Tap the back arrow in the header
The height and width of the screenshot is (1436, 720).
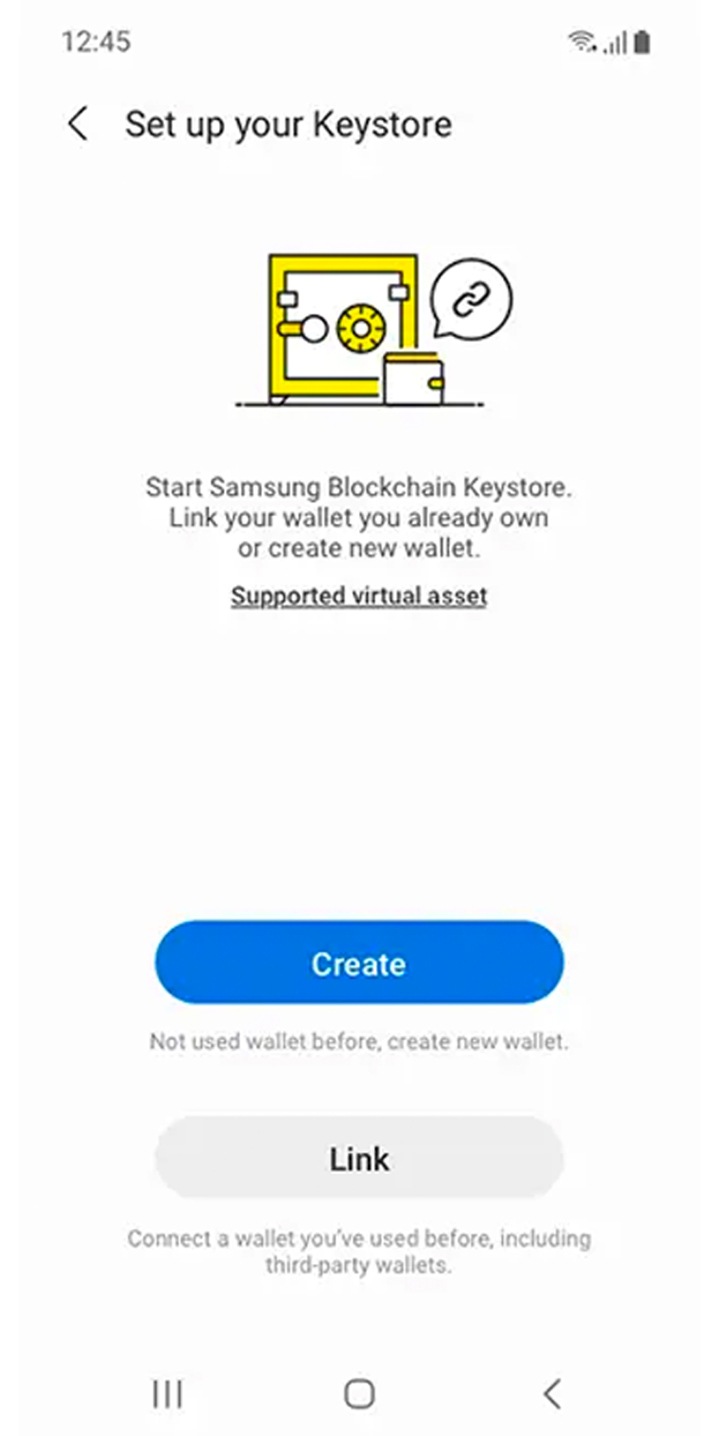point(77,124)
